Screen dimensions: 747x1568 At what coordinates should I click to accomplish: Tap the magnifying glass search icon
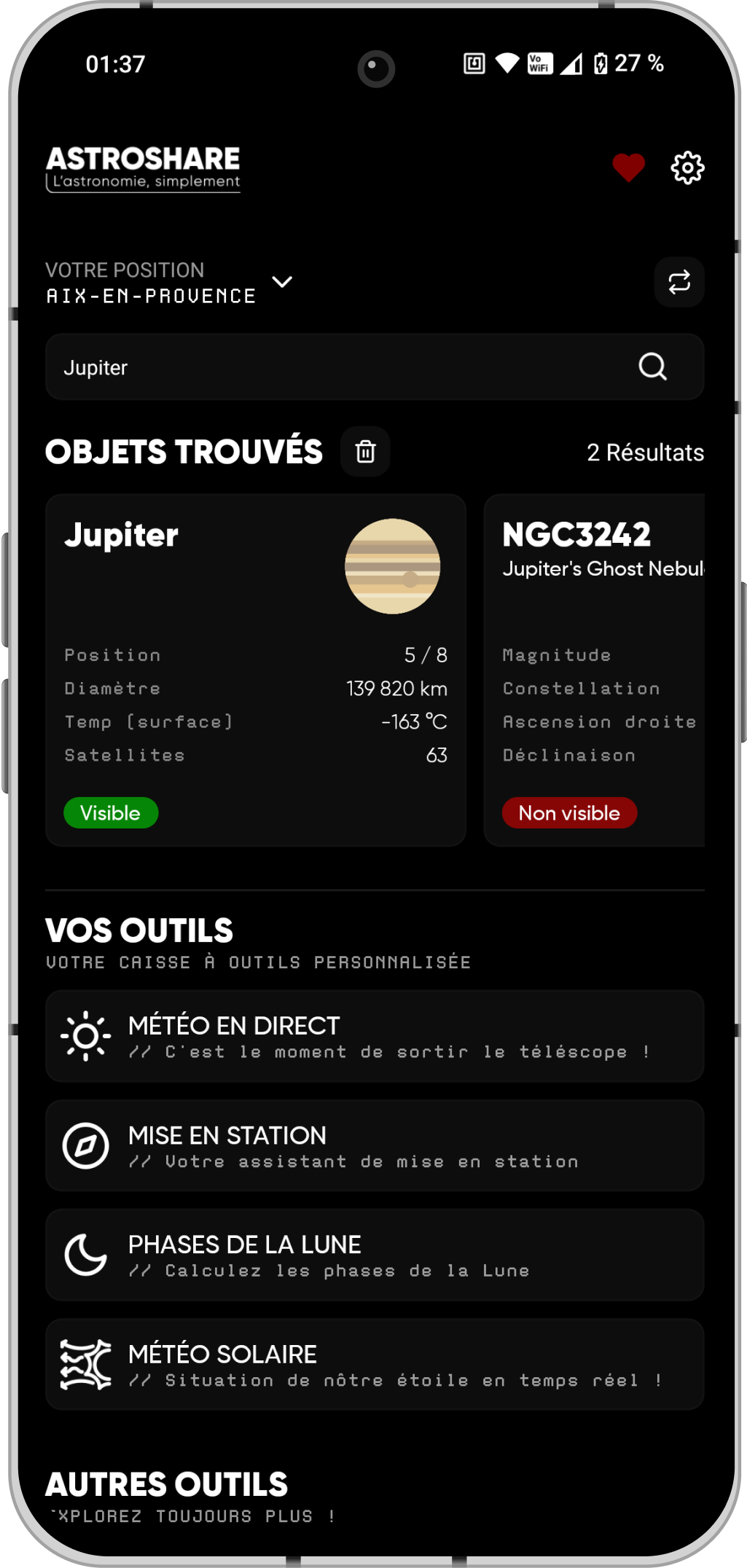[652, 366]
